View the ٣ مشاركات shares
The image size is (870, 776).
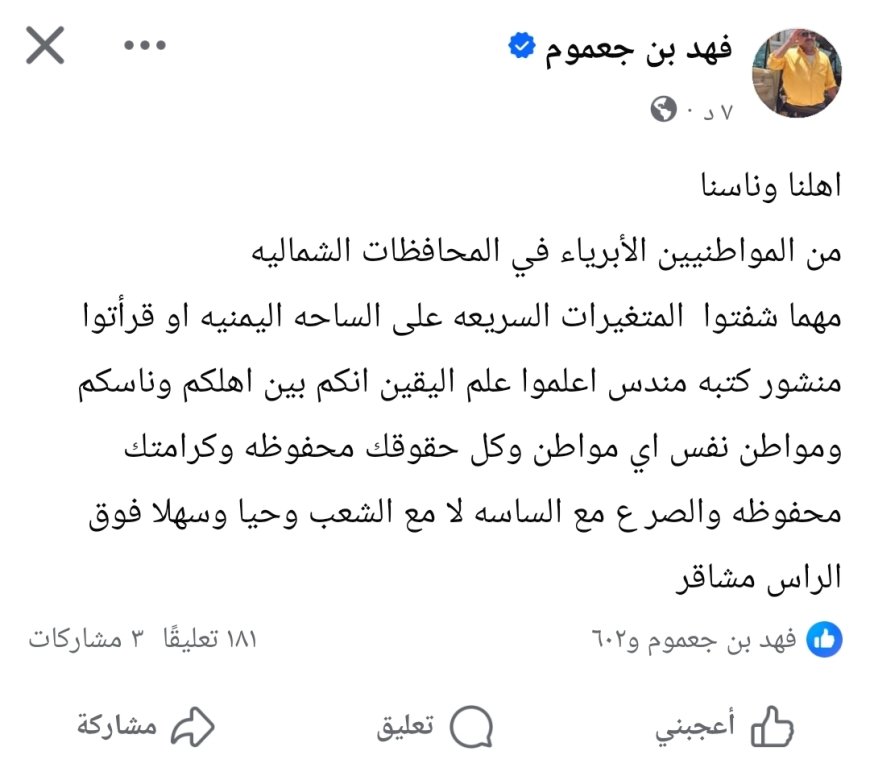pyautogui.click(x=76, y=639)
